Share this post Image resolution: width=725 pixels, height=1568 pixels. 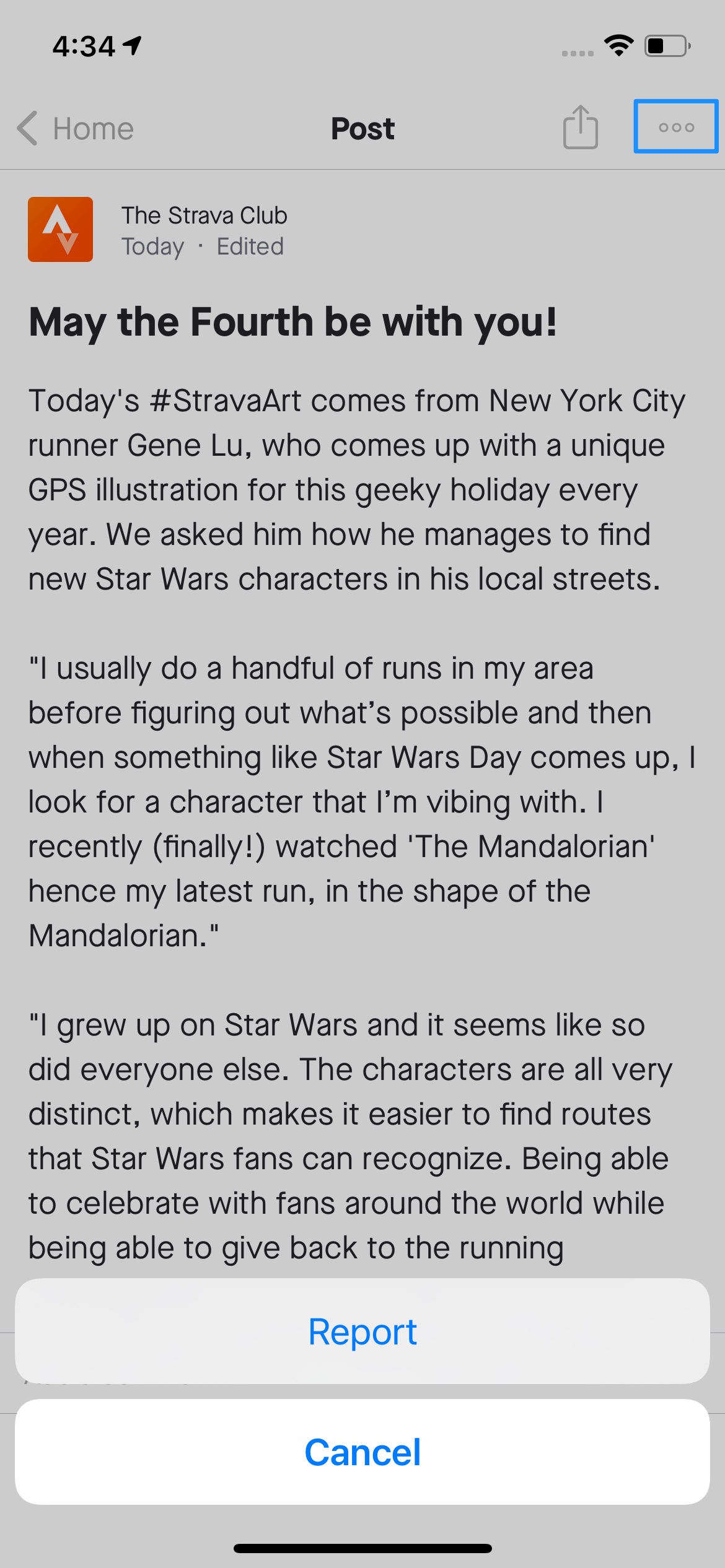[581, 127]
